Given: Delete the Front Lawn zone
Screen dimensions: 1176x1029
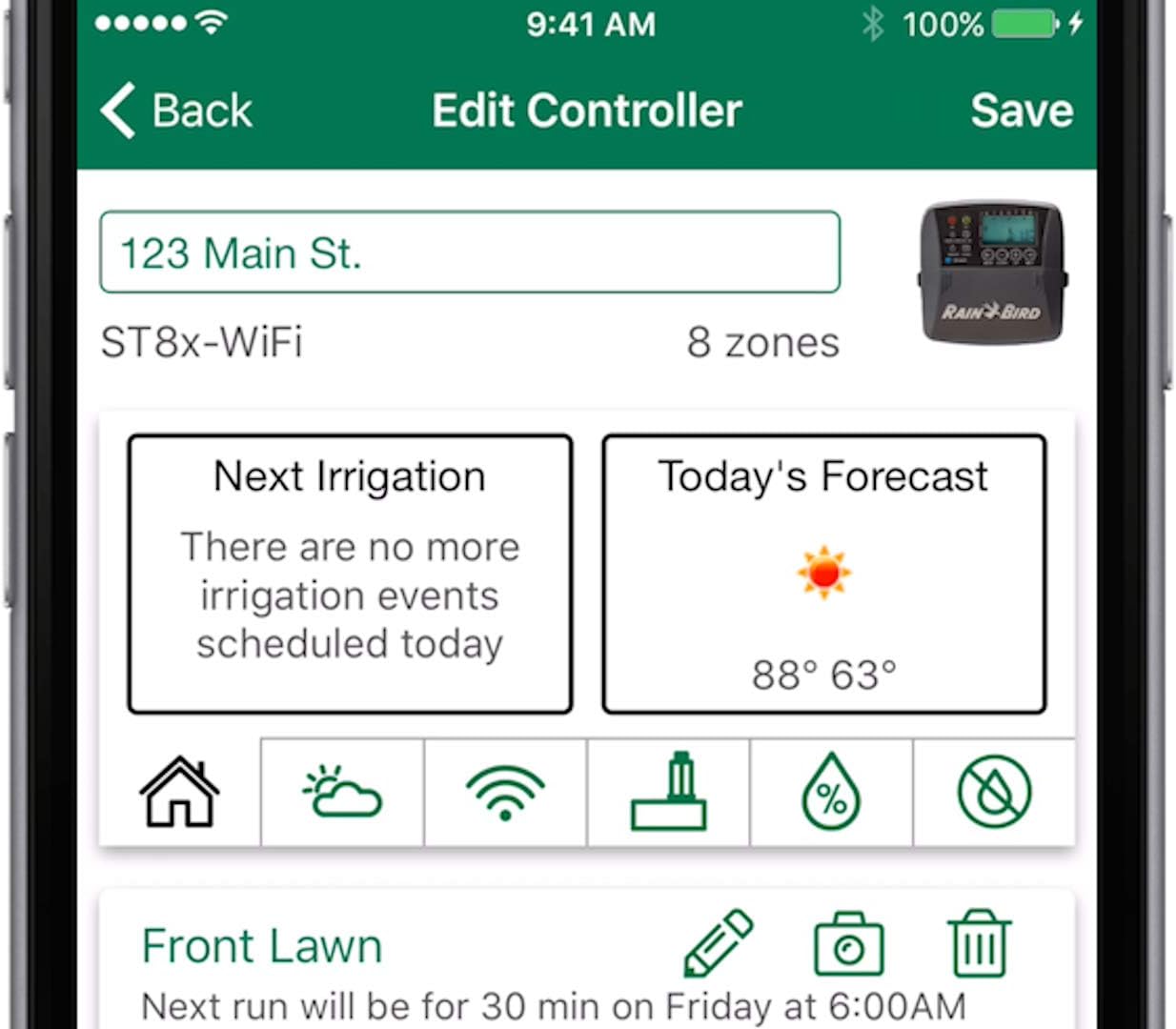Looking at the screenshot, I should tap(979, 944).
